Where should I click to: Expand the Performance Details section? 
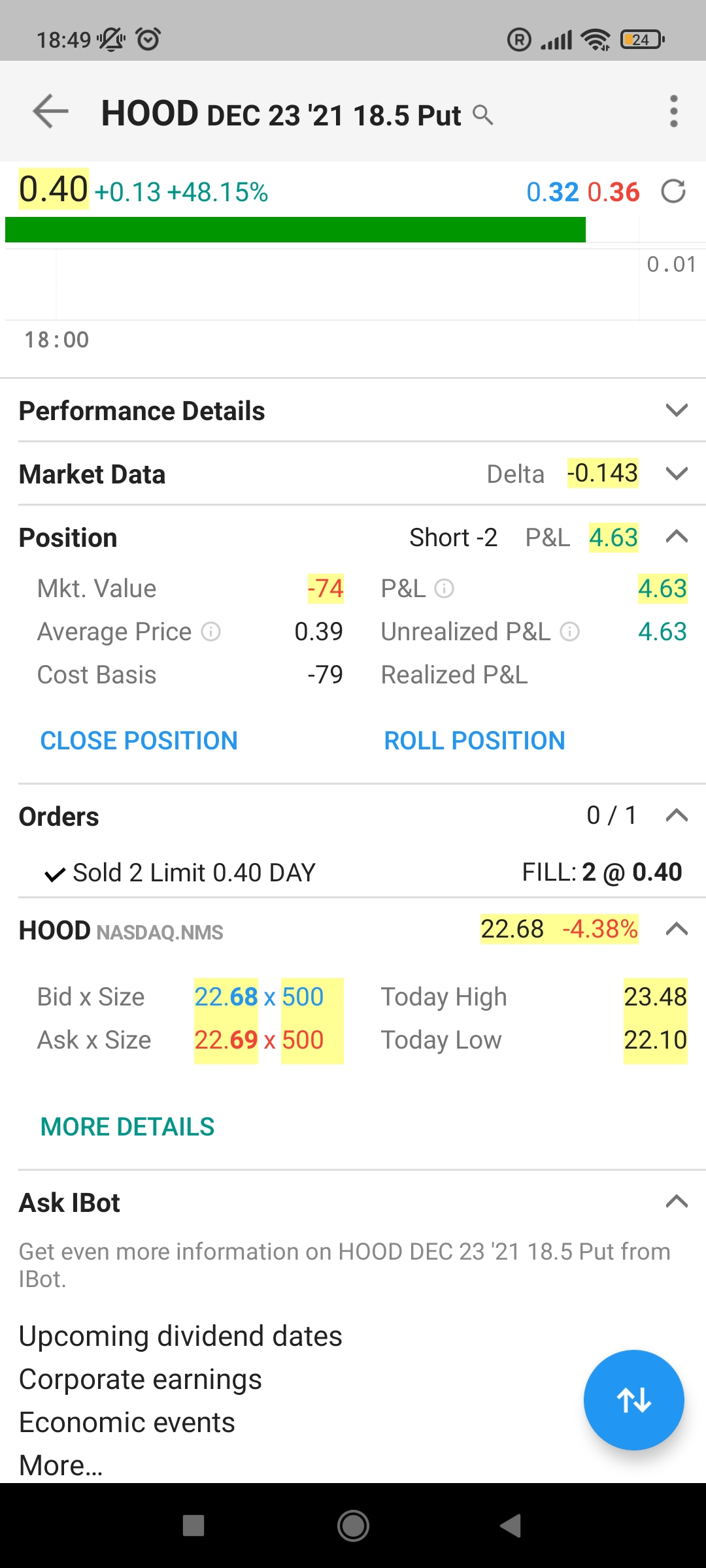click(x=677, y=410)
